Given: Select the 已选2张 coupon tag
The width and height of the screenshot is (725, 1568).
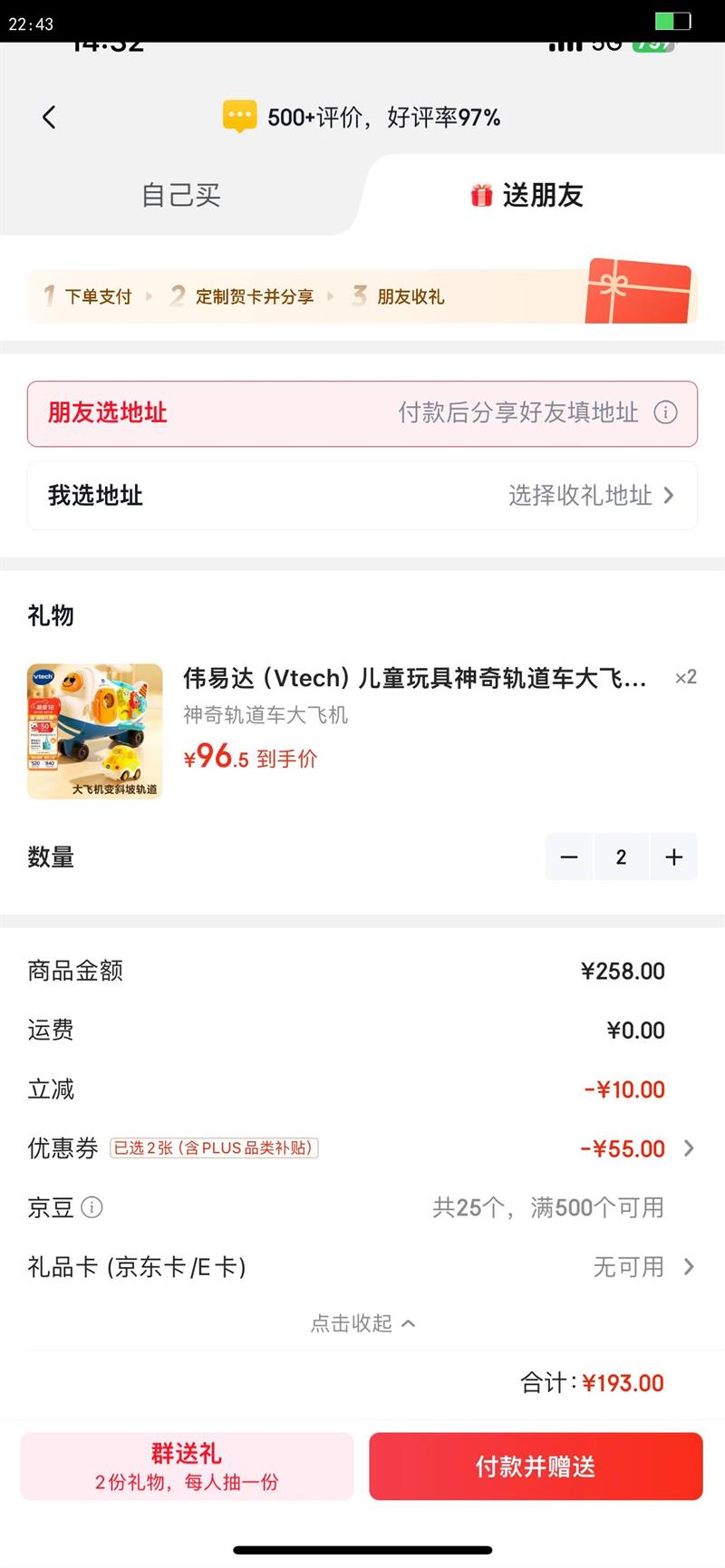Looking at the screenshot, I should [x=213, y=1148].
